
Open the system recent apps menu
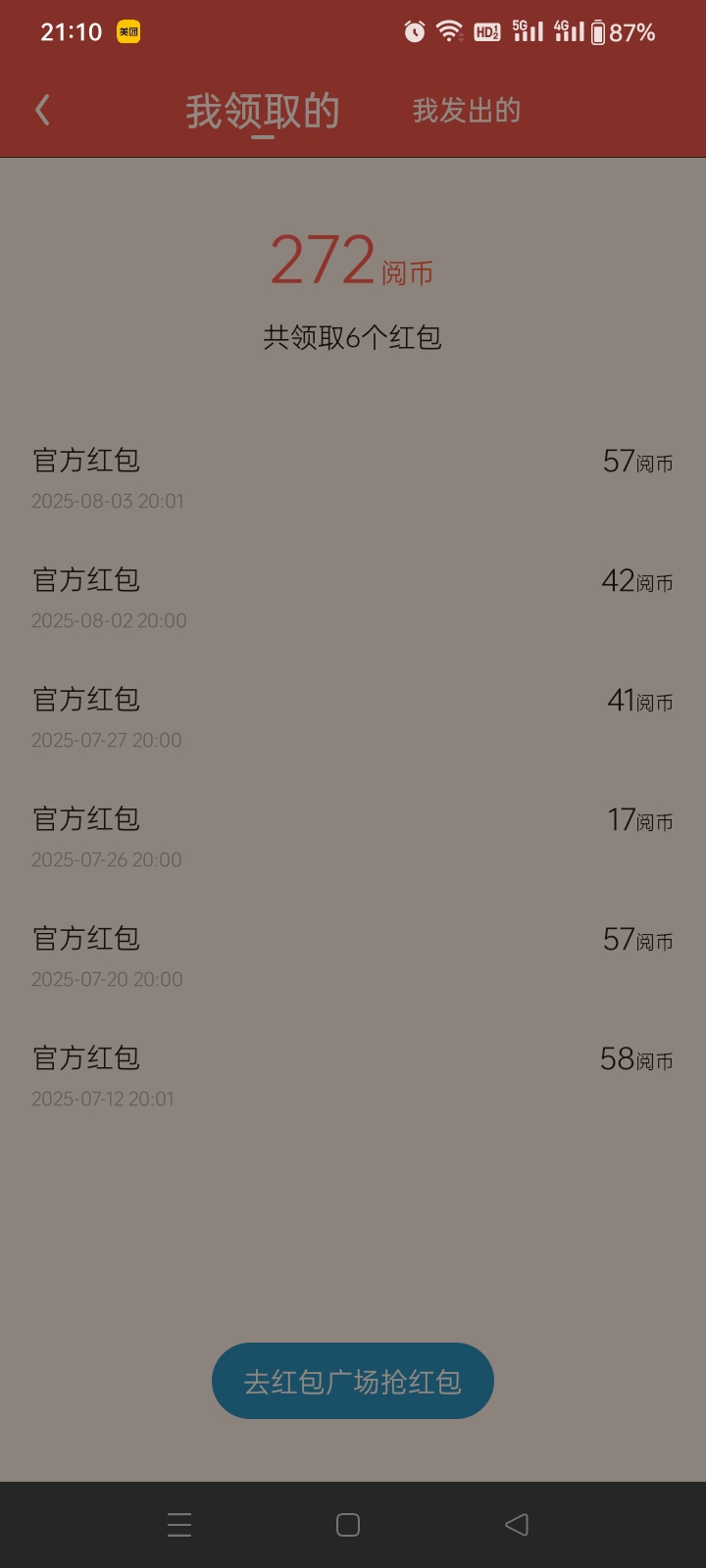[x=179, y=1525]
